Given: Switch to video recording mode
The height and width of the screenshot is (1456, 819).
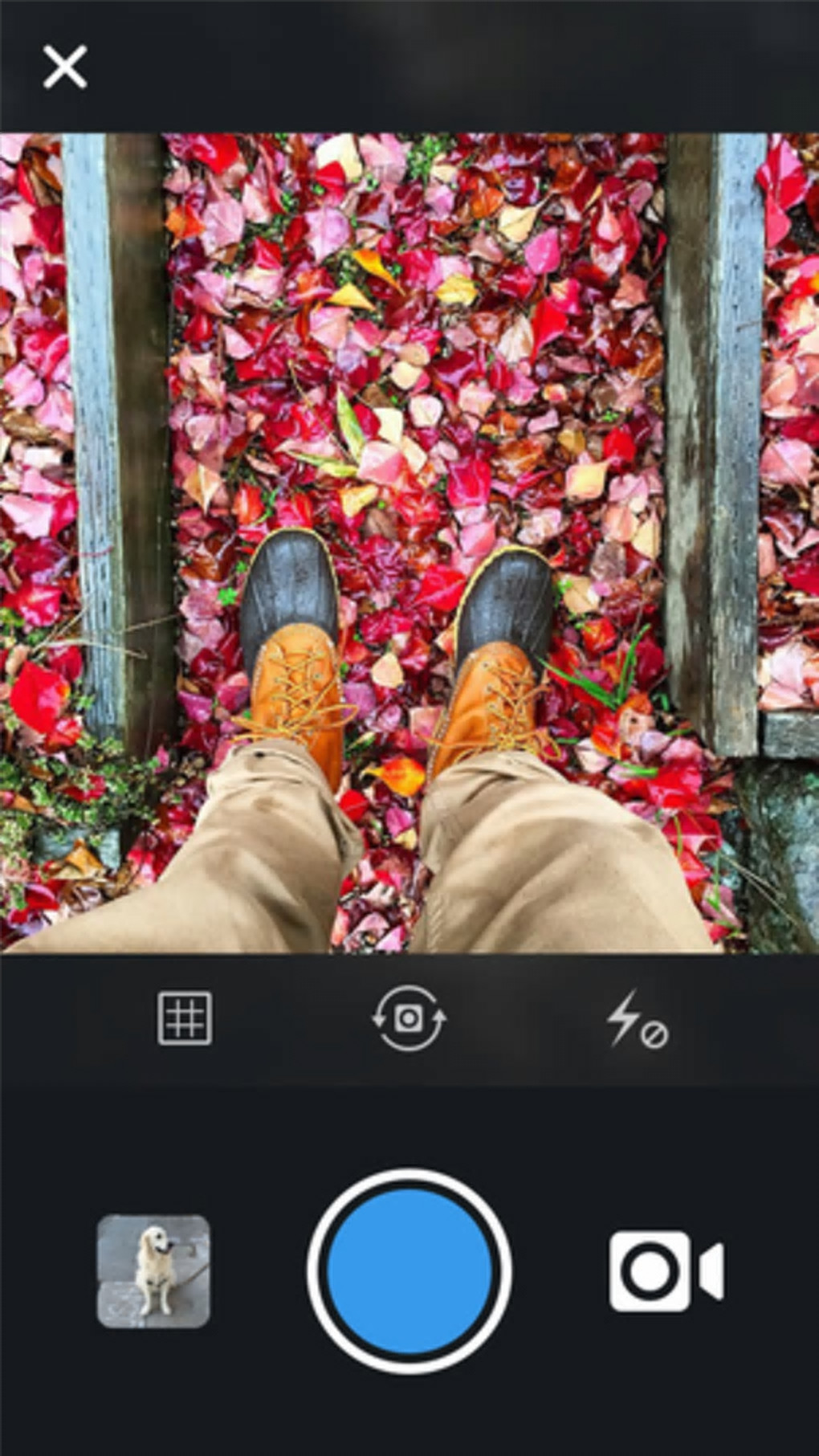Looking at the screenshot, I should coord(666,1270).
